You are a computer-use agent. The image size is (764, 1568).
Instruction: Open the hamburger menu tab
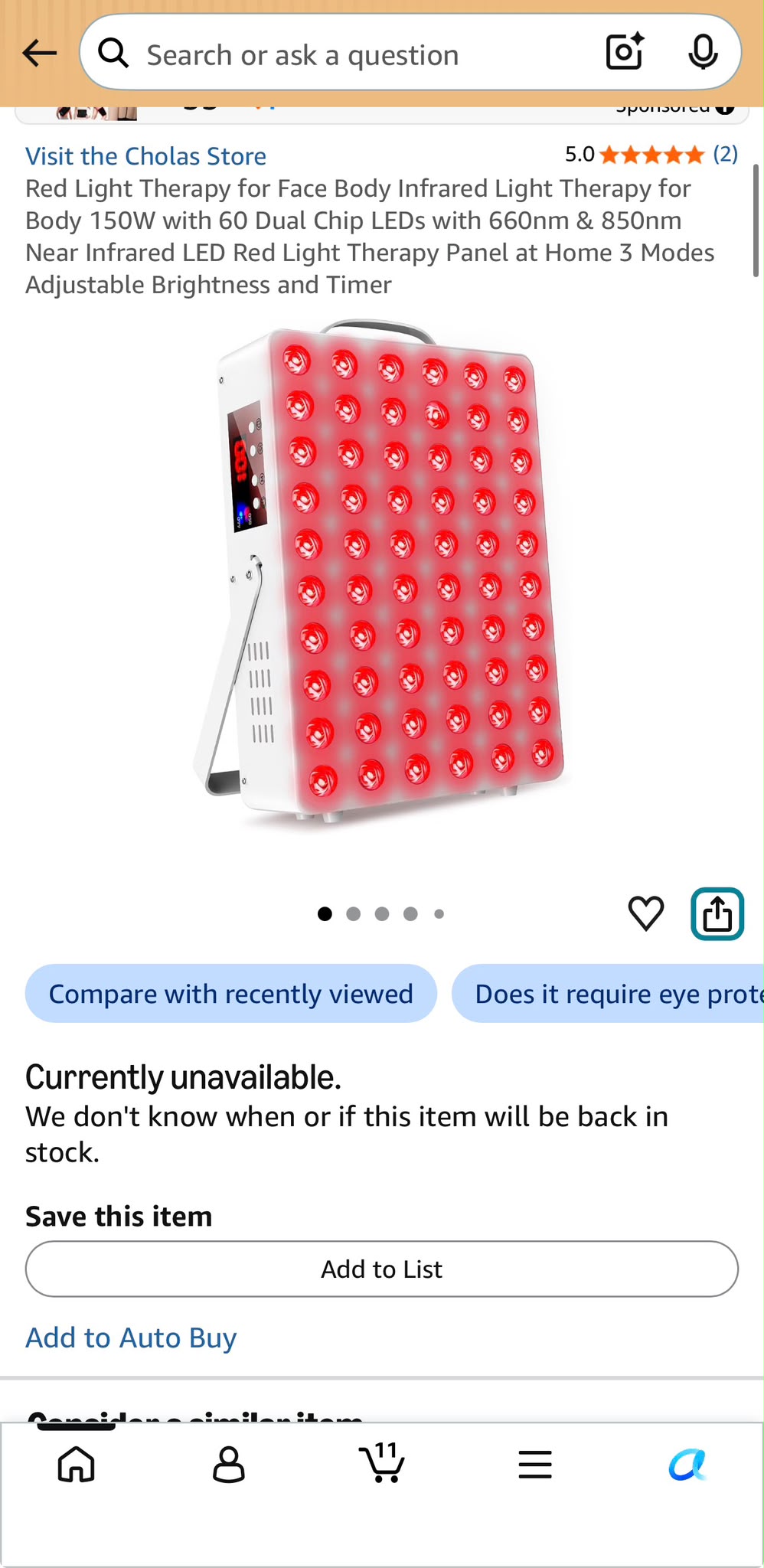tap(534, 1465)
